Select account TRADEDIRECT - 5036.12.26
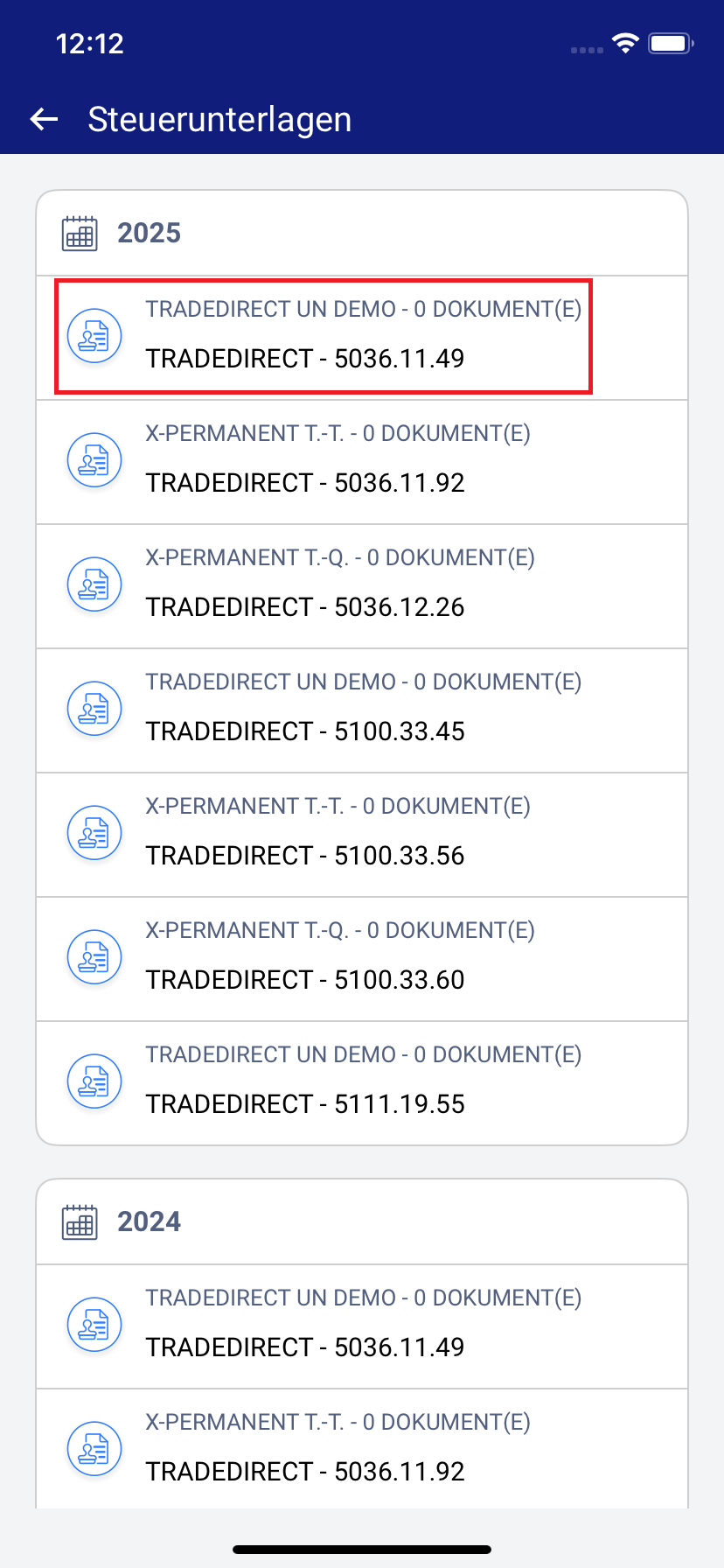The image size is (724, 1568). [361, 585]
